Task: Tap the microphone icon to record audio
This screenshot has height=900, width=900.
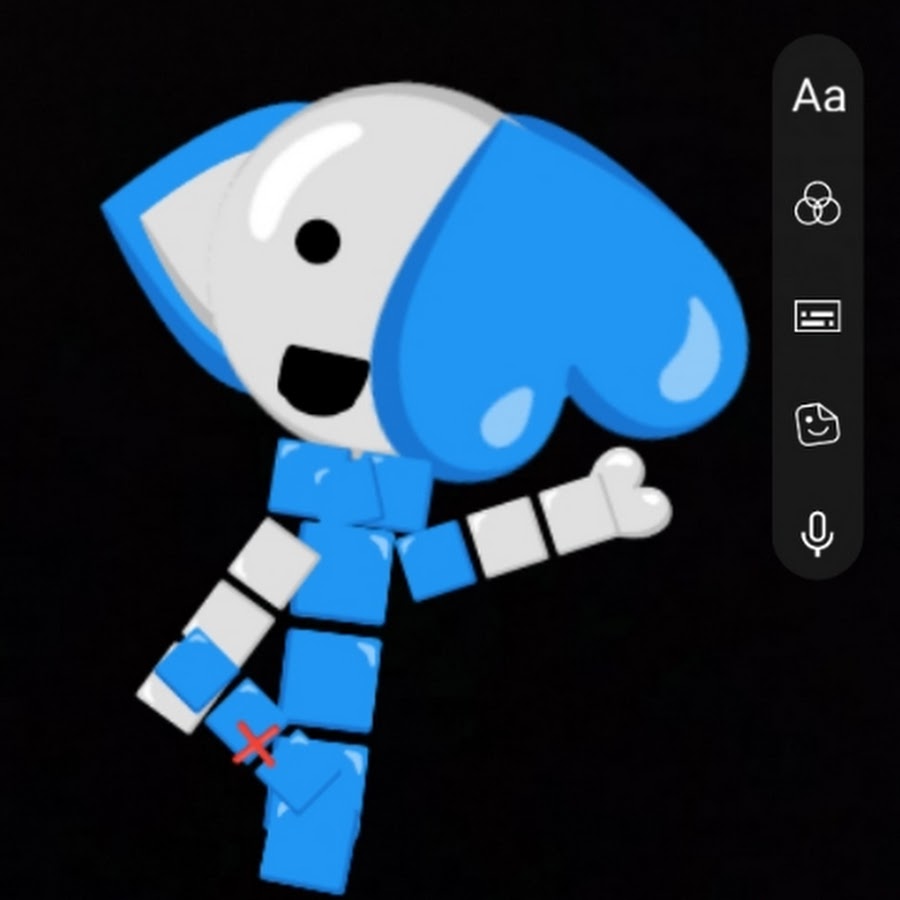Action: 817,533
